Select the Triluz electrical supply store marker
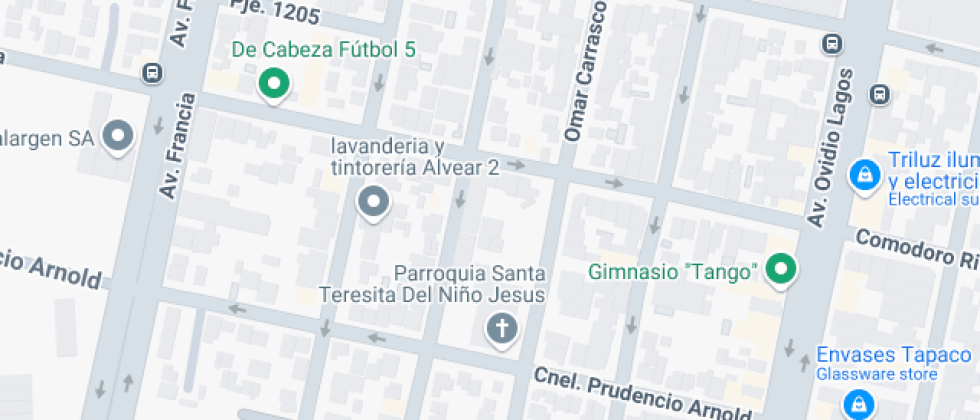Viewport: 980px width, 420px height. pyautogui.click(x=865, y=177)
